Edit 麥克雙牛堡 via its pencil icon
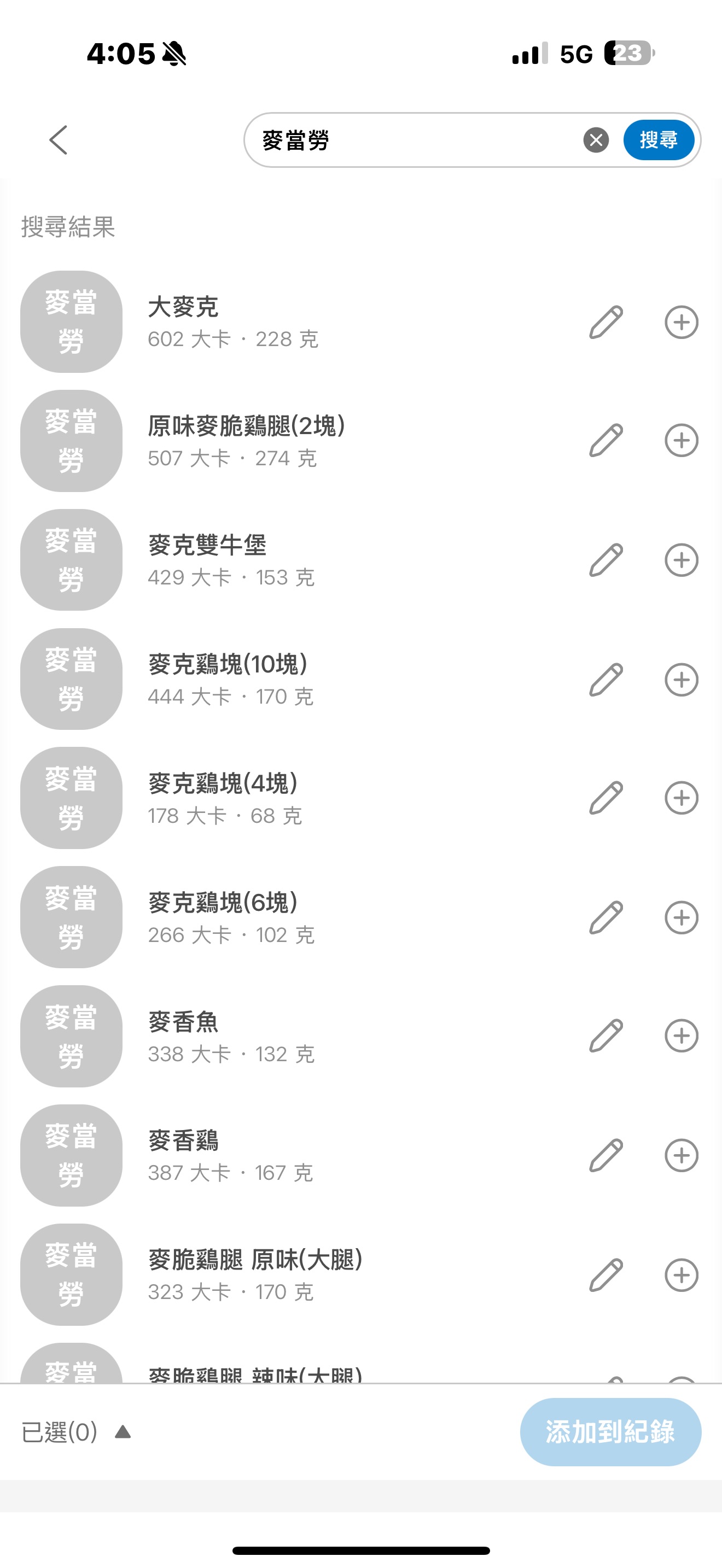This screenshot has width=722, height=1568. pos(605,560)
